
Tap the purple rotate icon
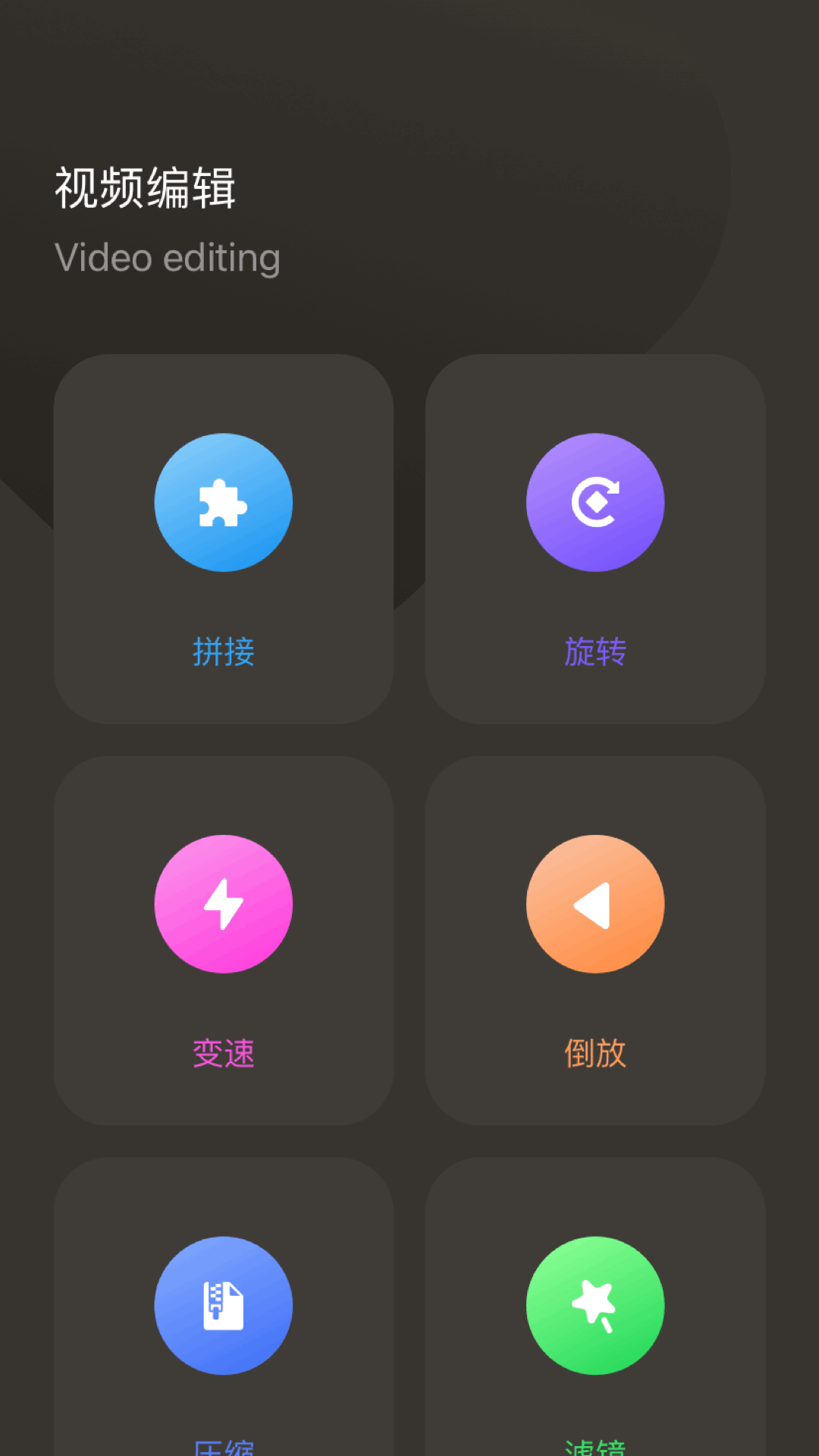(x=595, y=502)
